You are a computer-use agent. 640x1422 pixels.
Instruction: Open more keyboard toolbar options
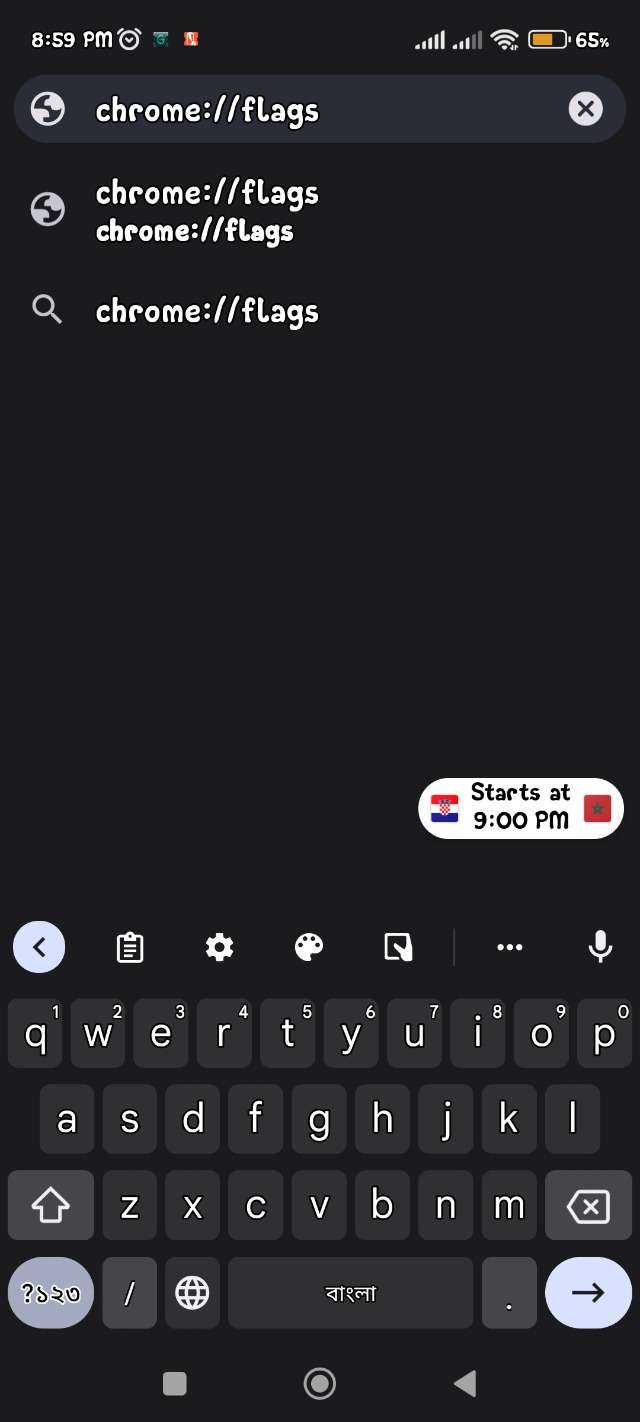pos(510,946)
